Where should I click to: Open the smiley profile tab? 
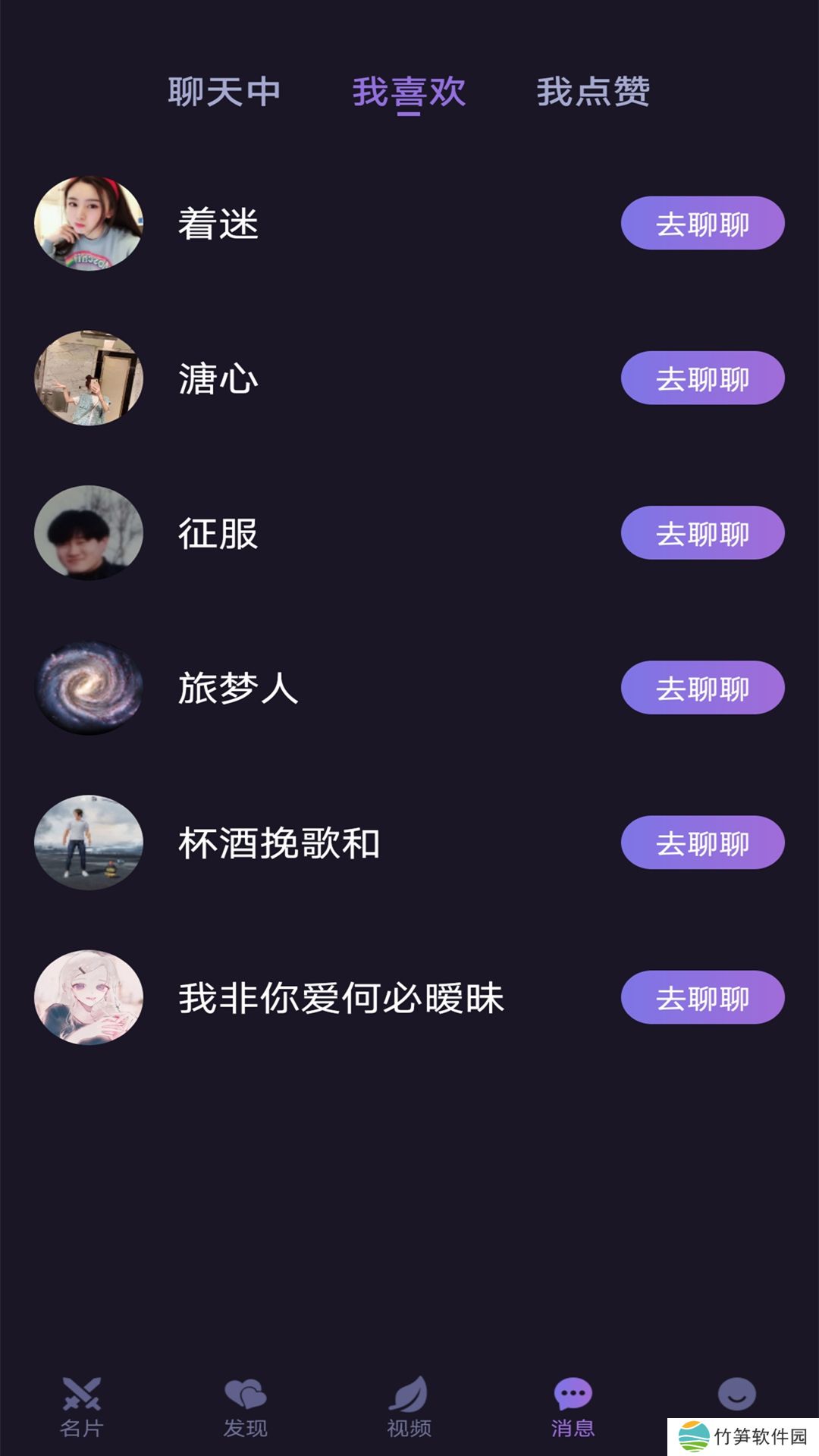736,1394
